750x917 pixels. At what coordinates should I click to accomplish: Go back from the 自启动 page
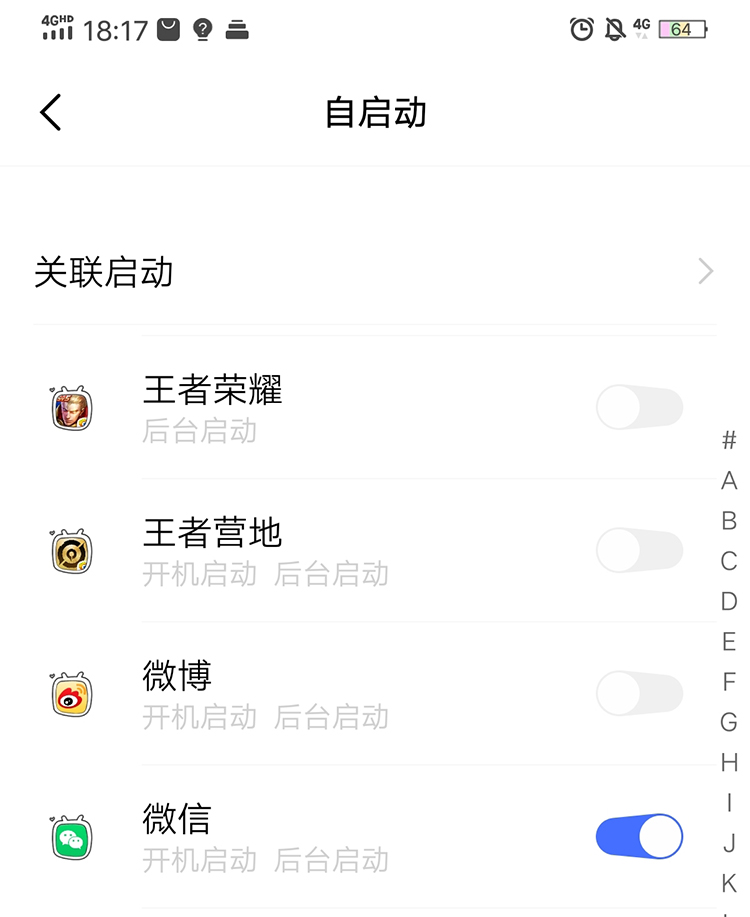(x=51, y=112)
